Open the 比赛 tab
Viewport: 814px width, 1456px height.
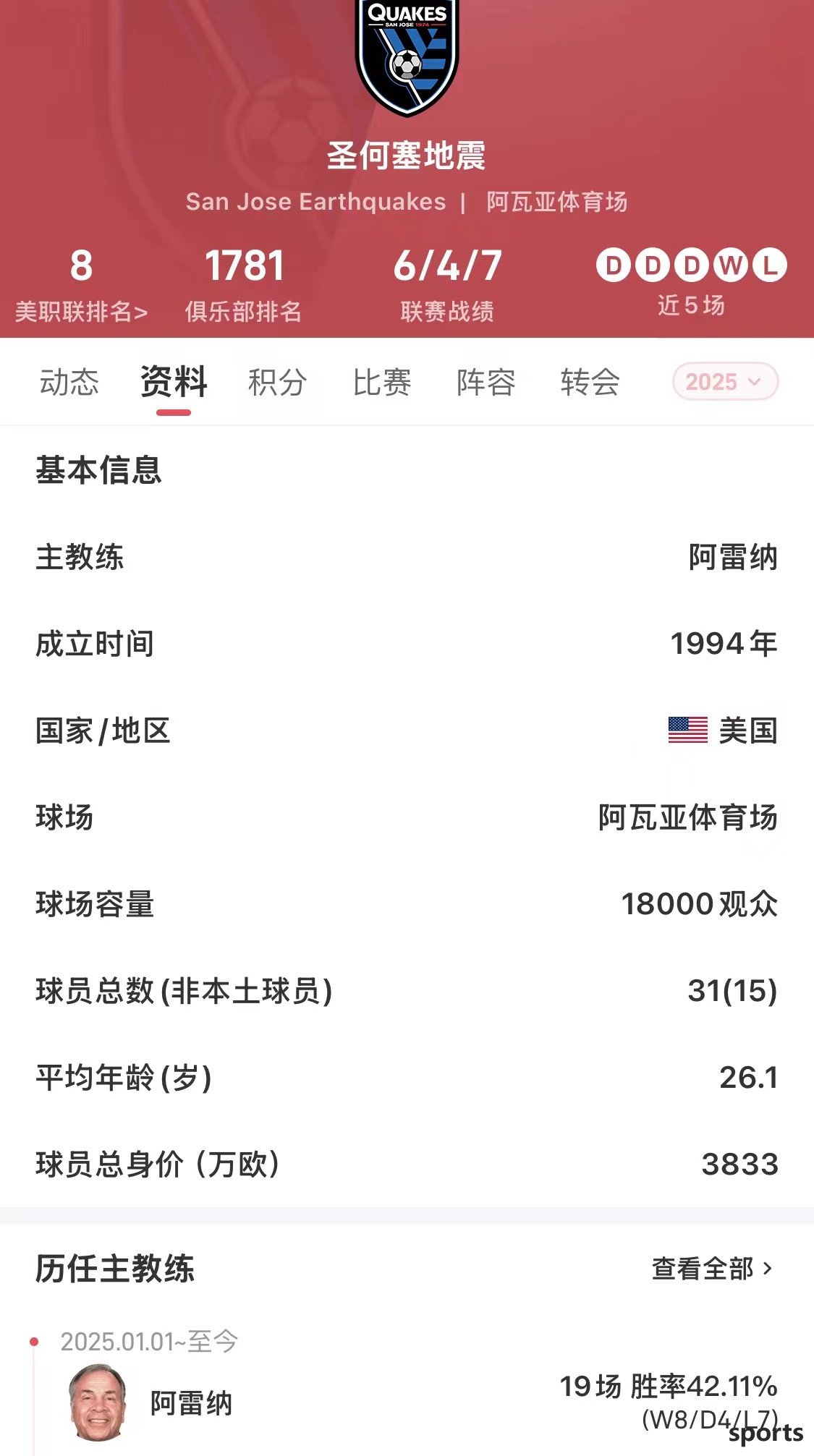pyautogui.click(x=382, y=382)
